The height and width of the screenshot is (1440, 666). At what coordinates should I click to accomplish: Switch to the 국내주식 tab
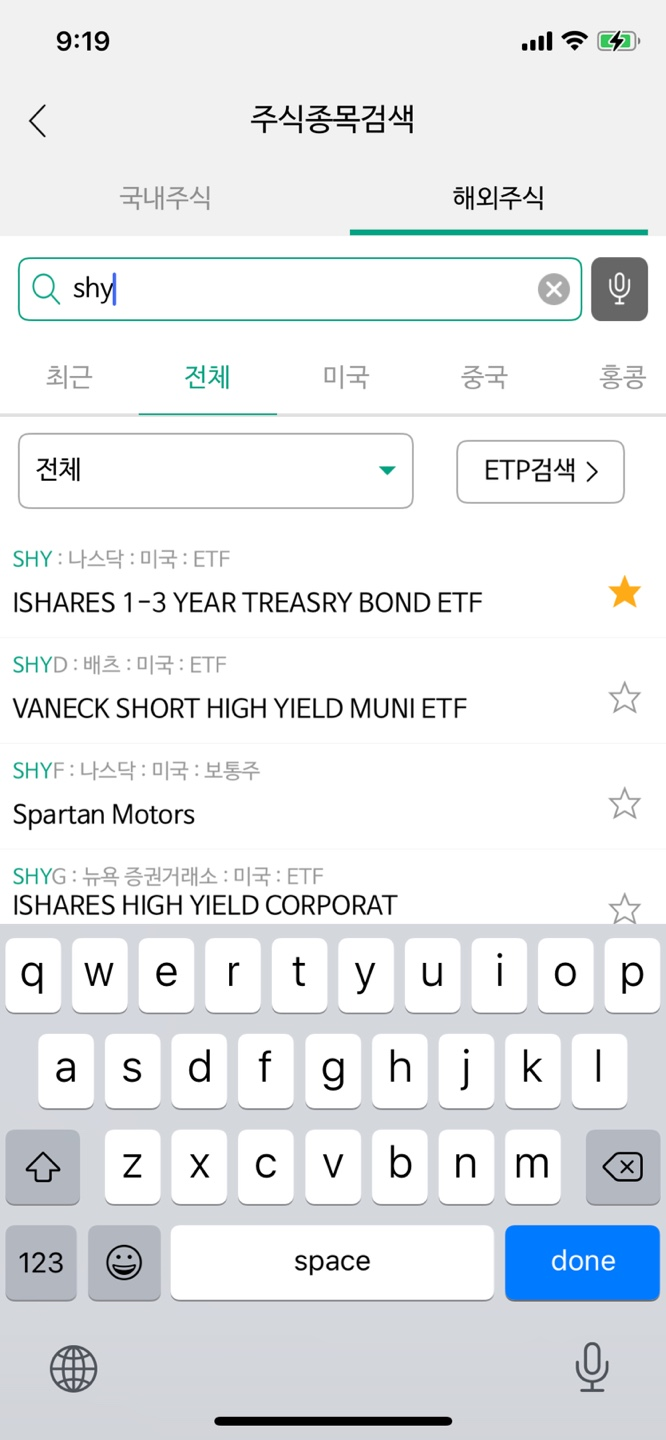click(165, 197)
